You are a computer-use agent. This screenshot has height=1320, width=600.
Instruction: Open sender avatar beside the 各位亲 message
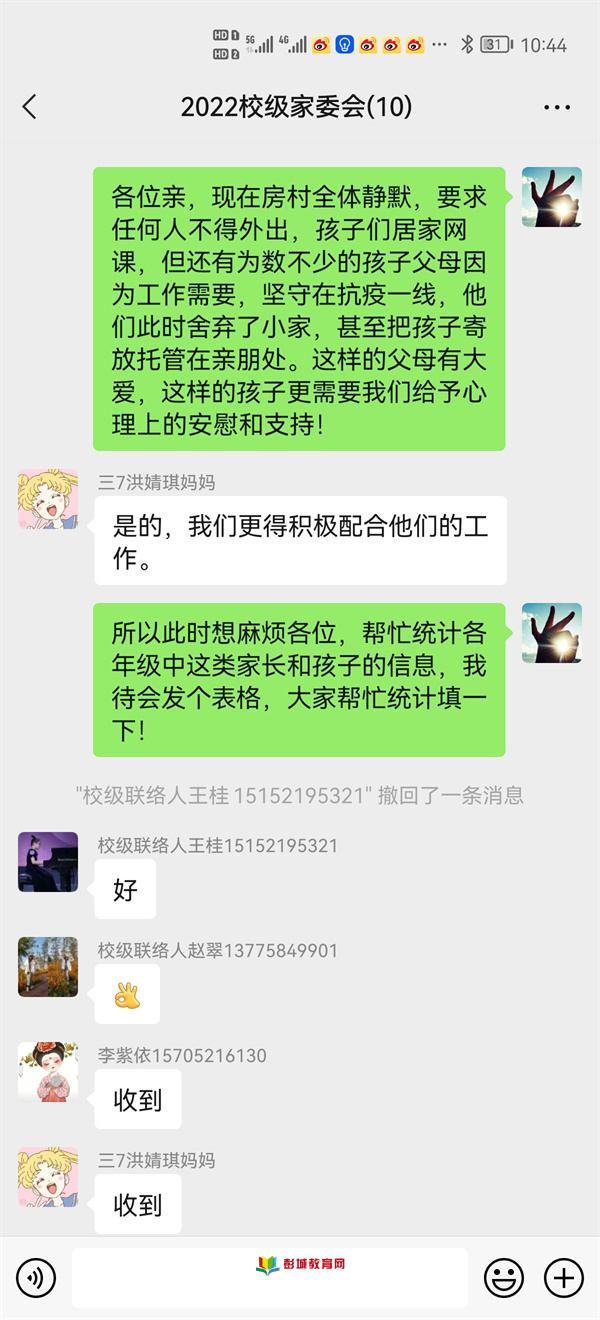coord(551,197)
